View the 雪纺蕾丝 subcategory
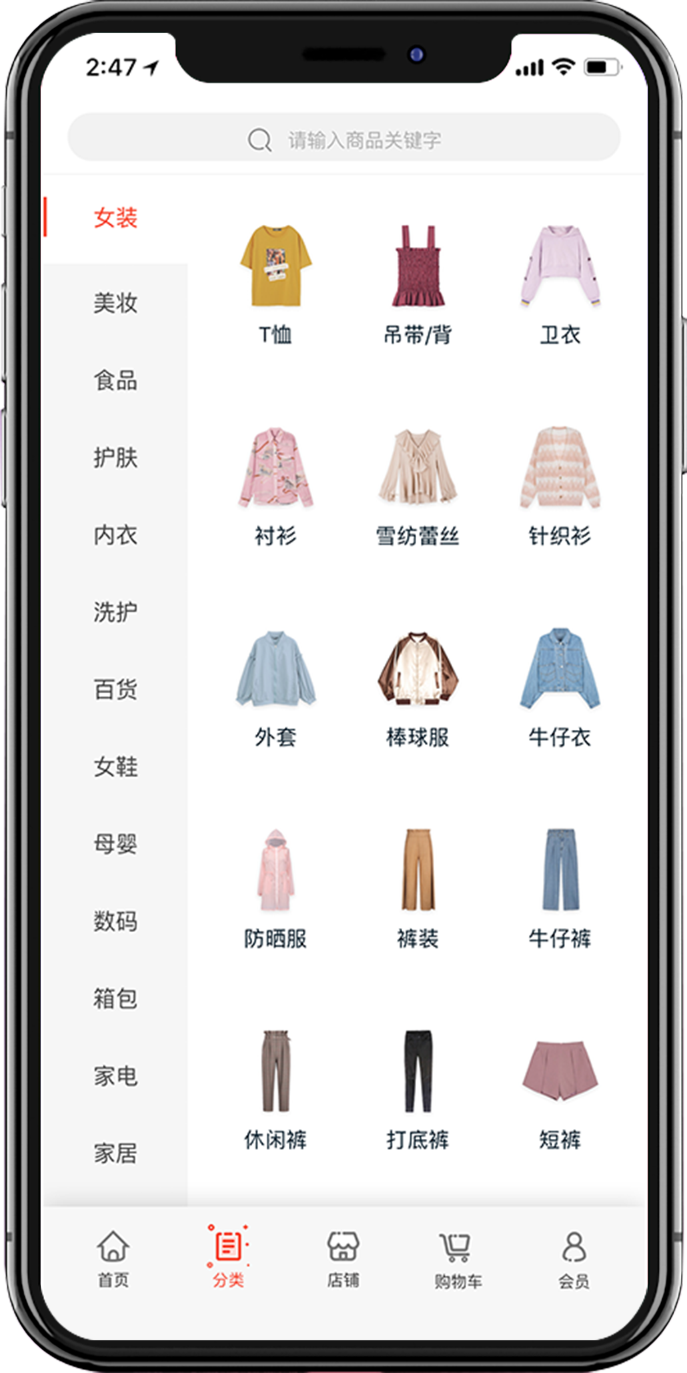687x1373 pixels. 417,485
